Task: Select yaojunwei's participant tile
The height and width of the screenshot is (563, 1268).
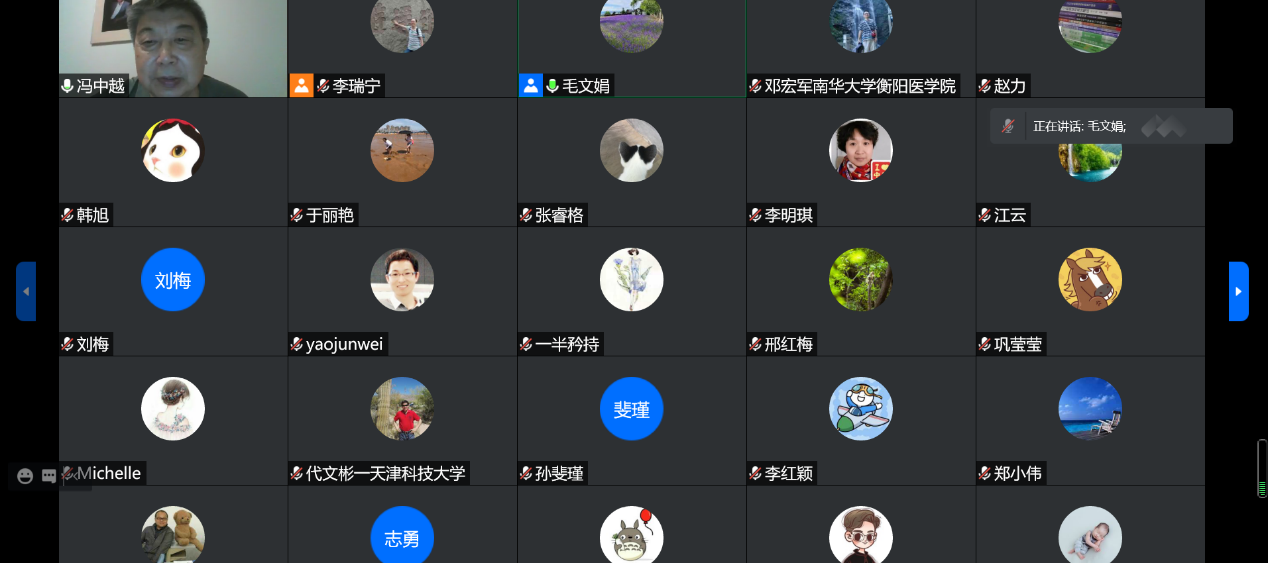Action: tap(402, 290)
